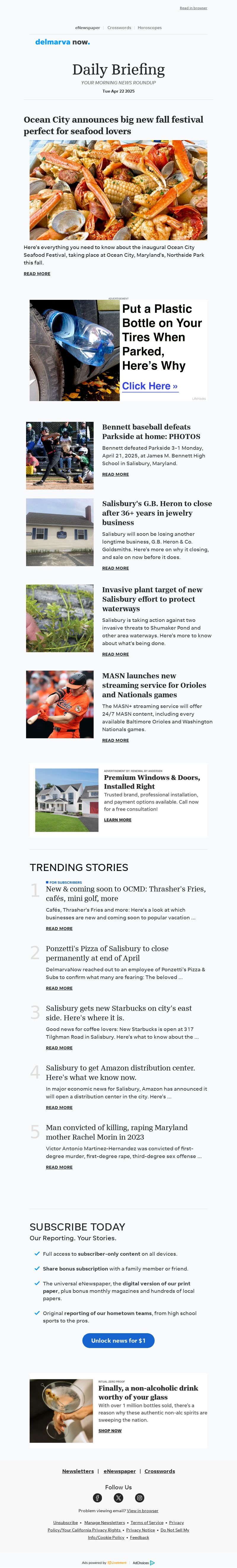Tap Shop Now on the non-alcoholic drink ad
Viewport: 237px width, 1568px height.
[x=110, y=1431]
